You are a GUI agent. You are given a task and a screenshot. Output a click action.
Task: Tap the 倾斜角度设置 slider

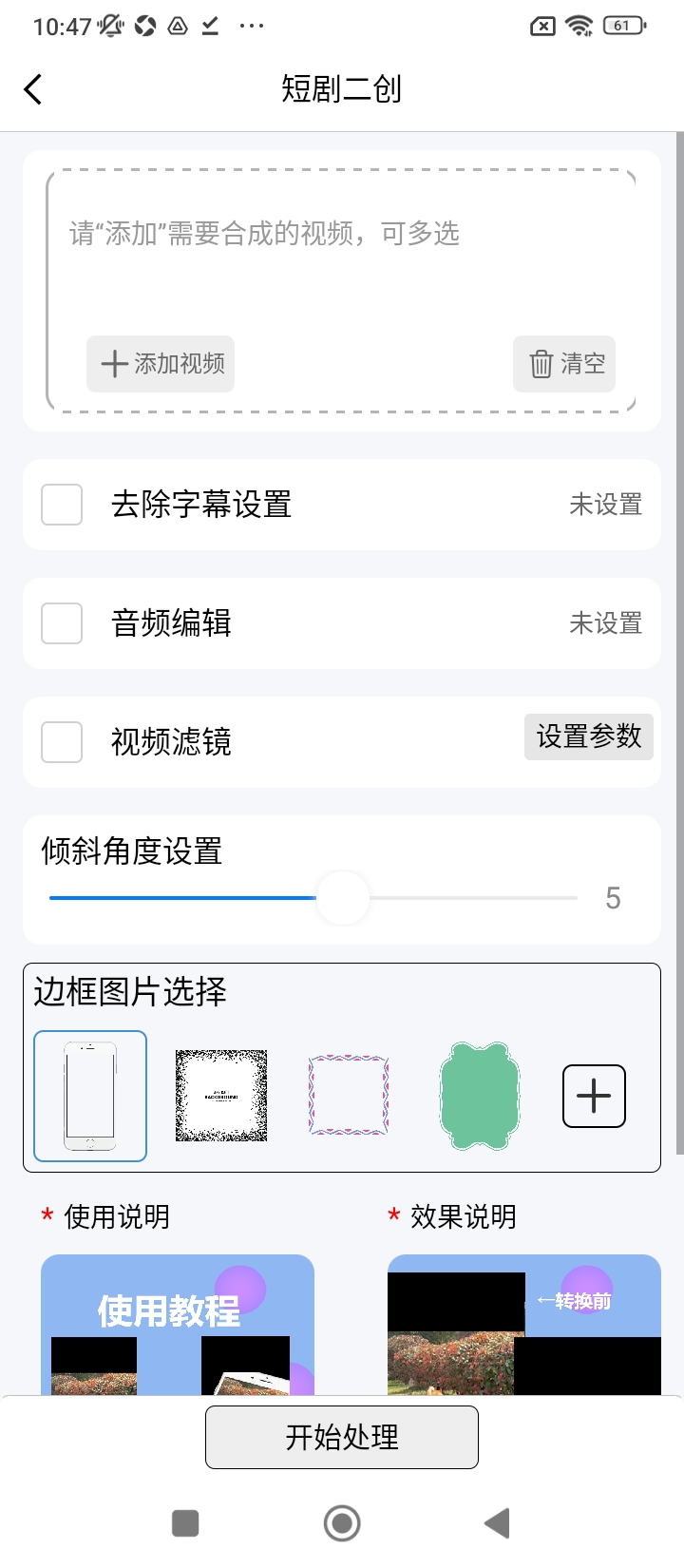click(342, 898)
